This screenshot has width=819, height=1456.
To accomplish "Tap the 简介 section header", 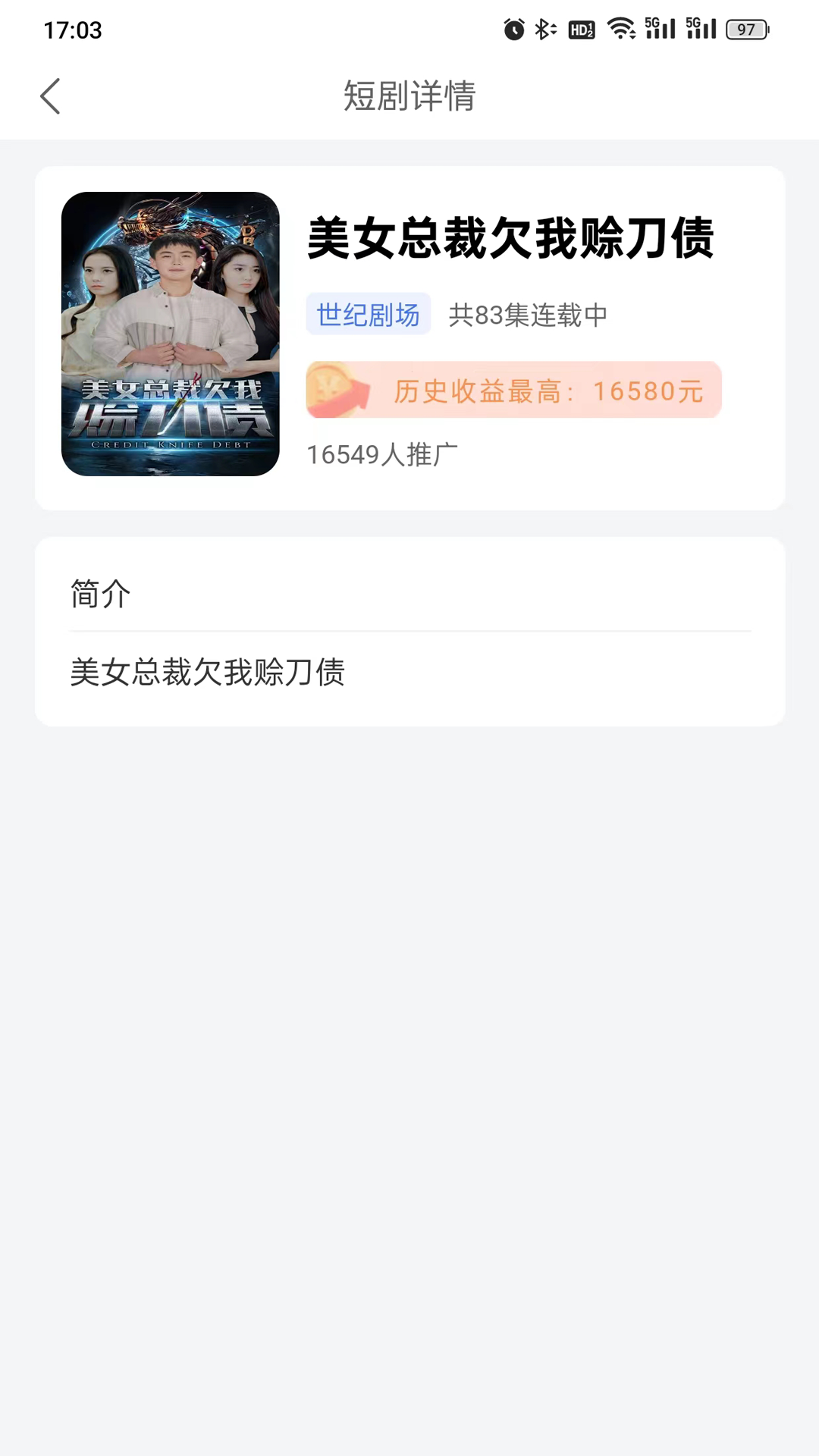I will pyautogui.click(x=99, y=595).
